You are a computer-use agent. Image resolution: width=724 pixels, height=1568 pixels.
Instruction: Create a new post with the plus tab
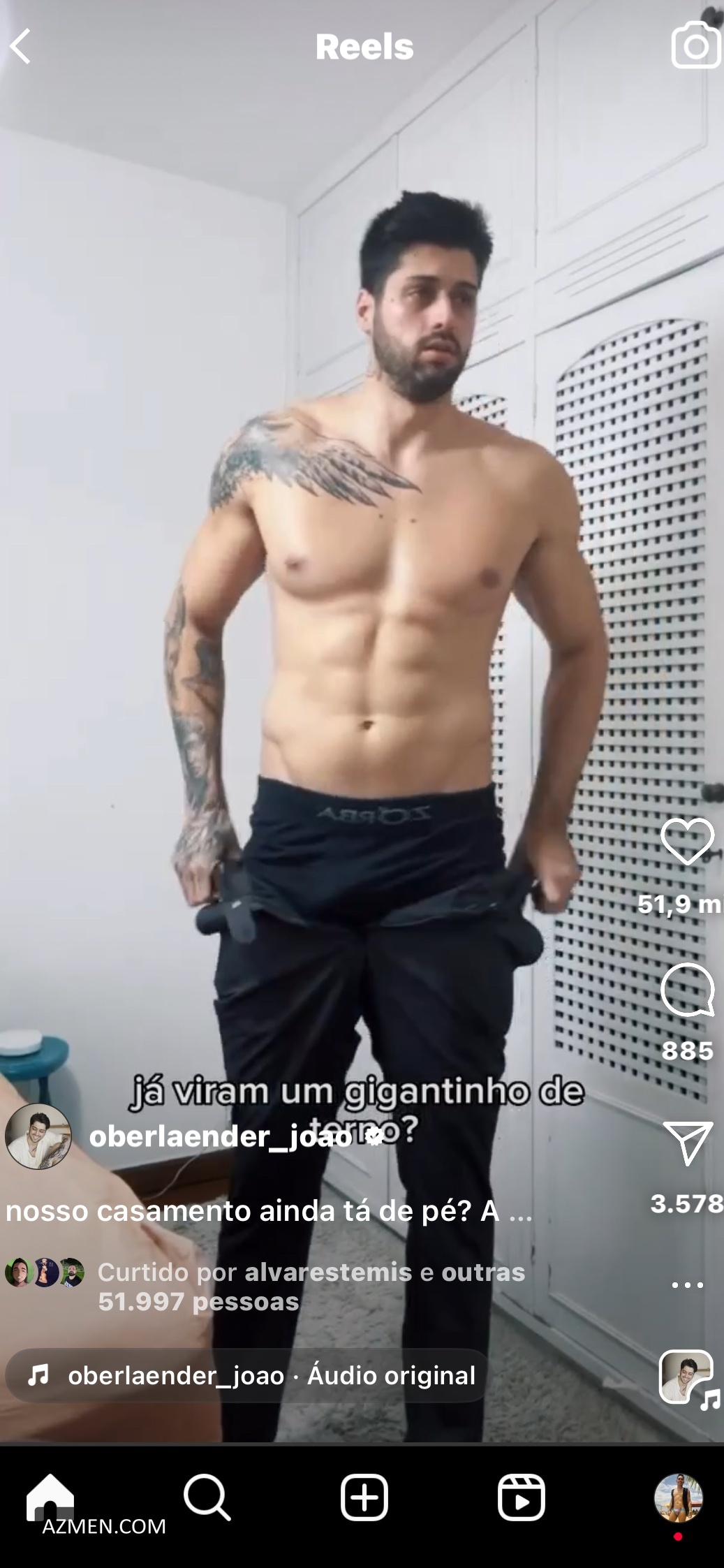364,1497
